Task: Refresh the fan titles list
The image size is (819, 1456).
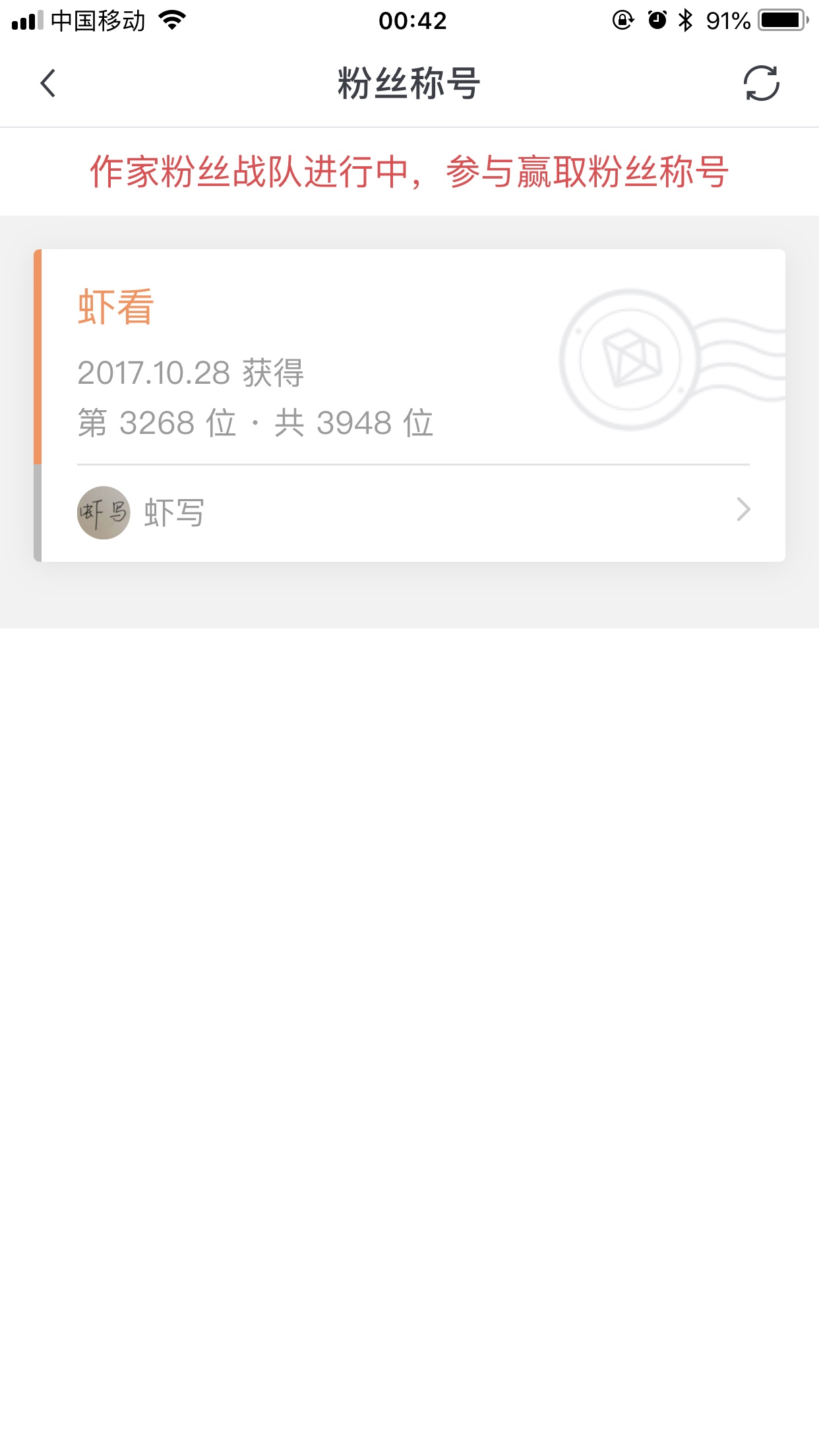Action: 761,84
